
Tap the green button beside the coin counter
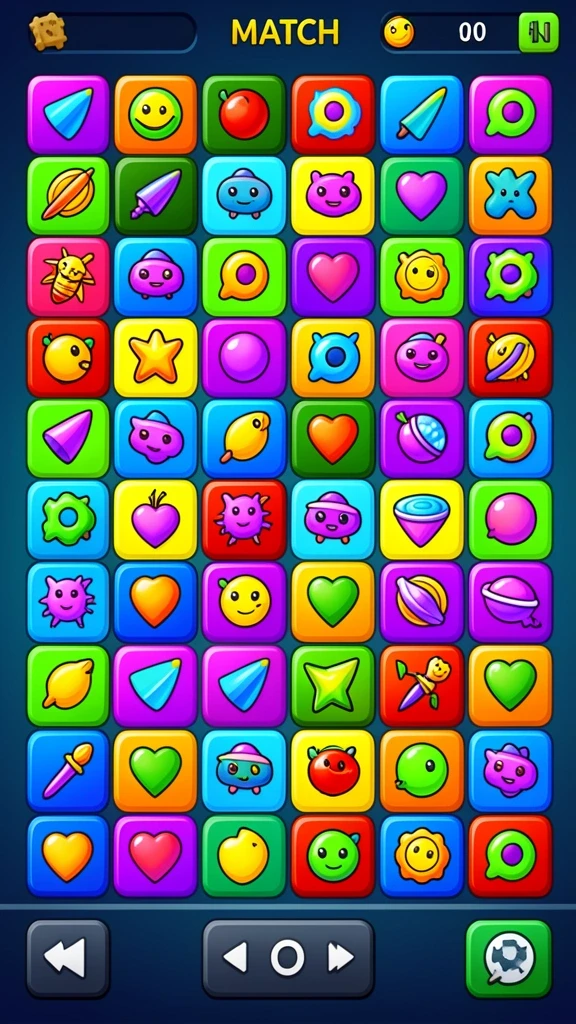pos(539,32)
